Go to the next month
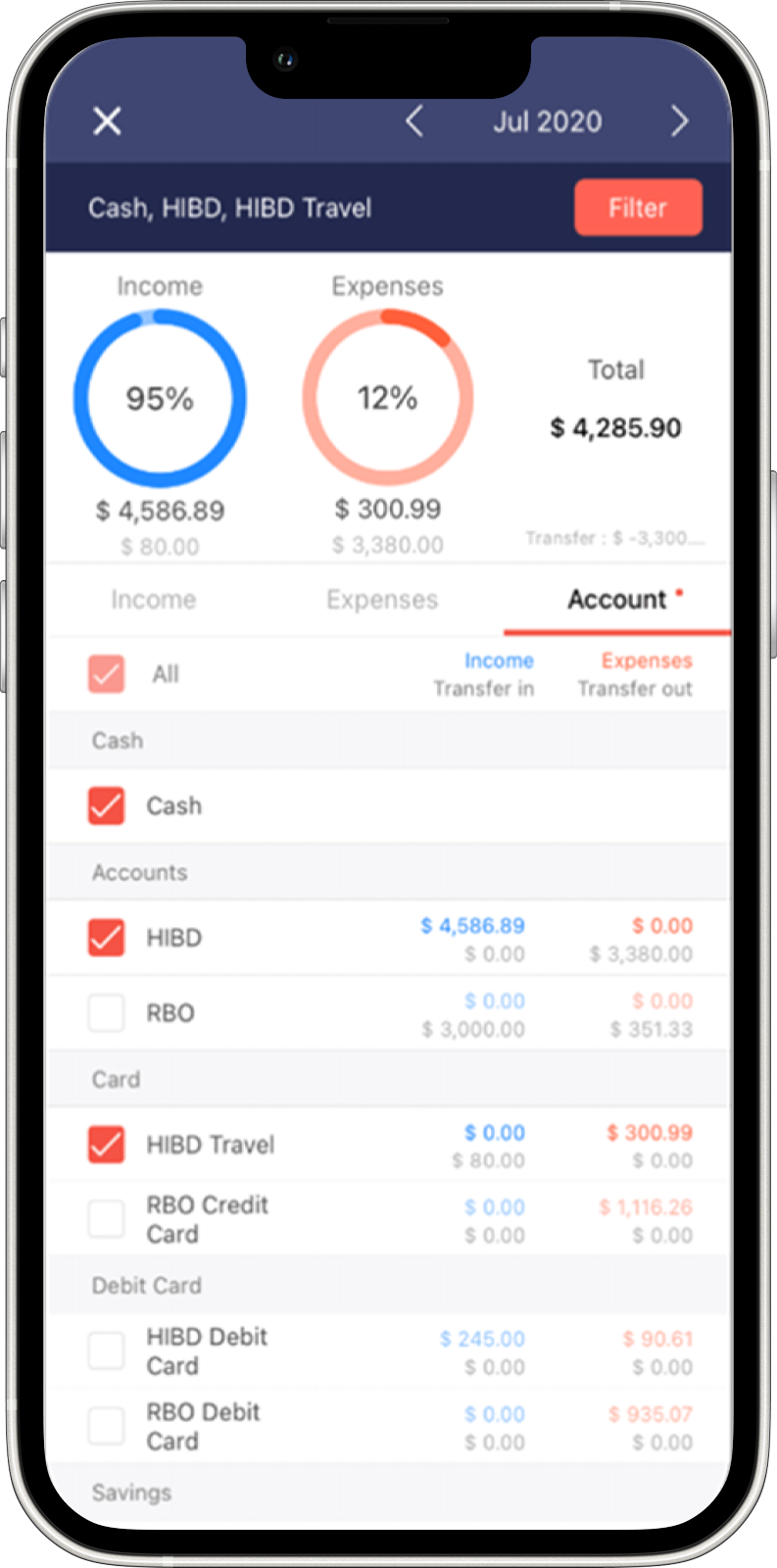Screen dimensions: 777x1568 [679, 122]
